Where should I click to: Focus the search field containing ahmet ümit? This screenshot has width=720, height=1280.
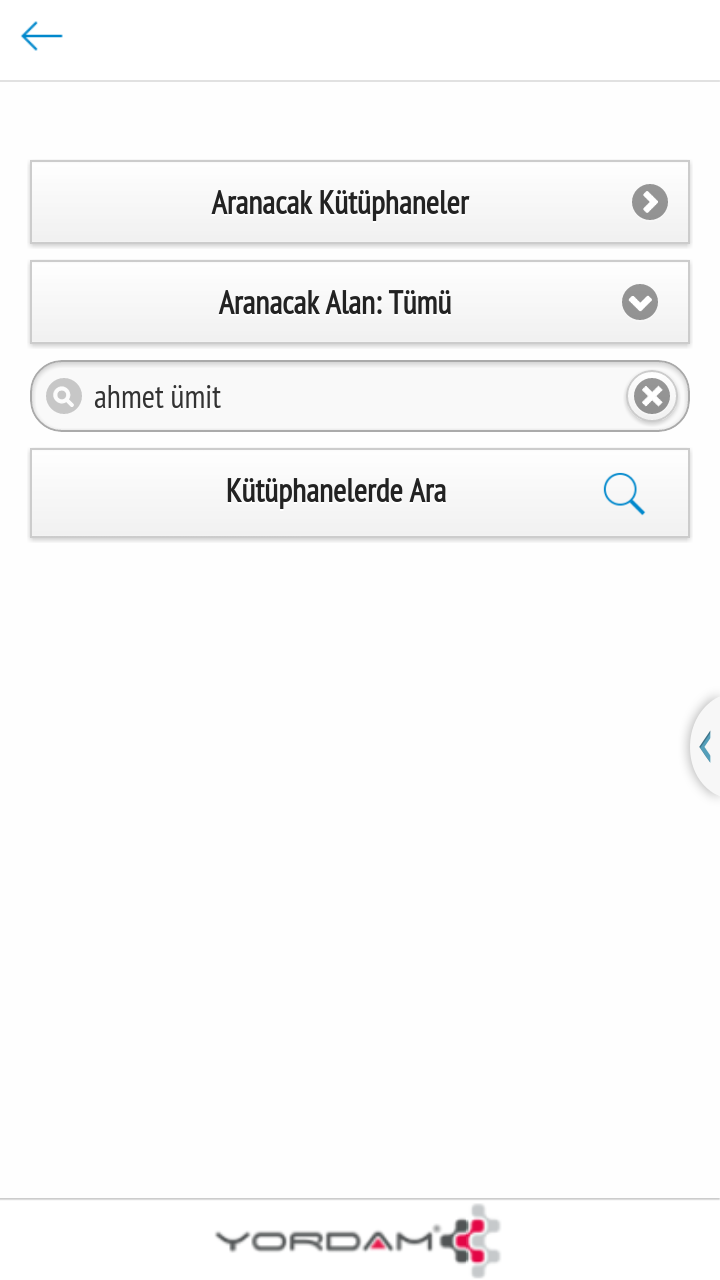coord(340,397)
